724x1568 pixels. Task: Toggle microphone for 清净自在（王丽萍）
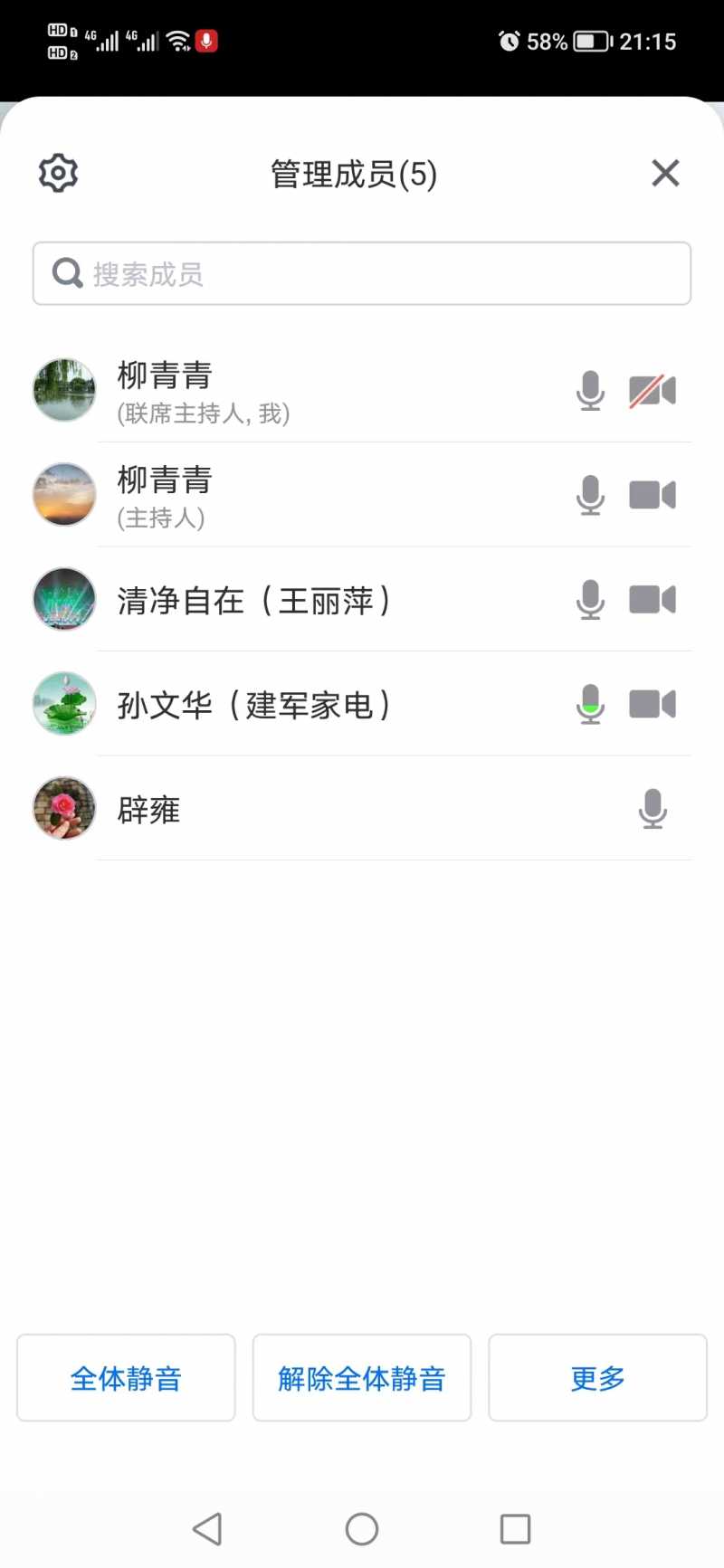[x=590, y=600]
